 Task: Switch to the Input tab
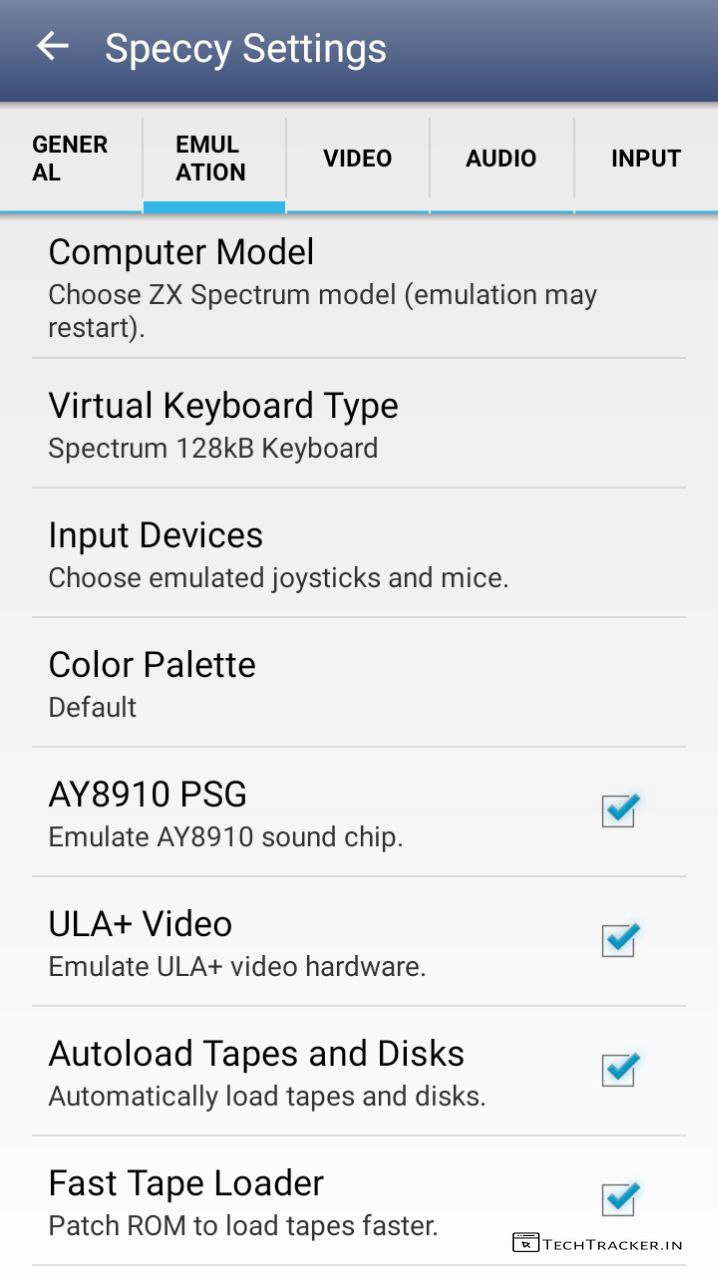click(x=645, y=158)
